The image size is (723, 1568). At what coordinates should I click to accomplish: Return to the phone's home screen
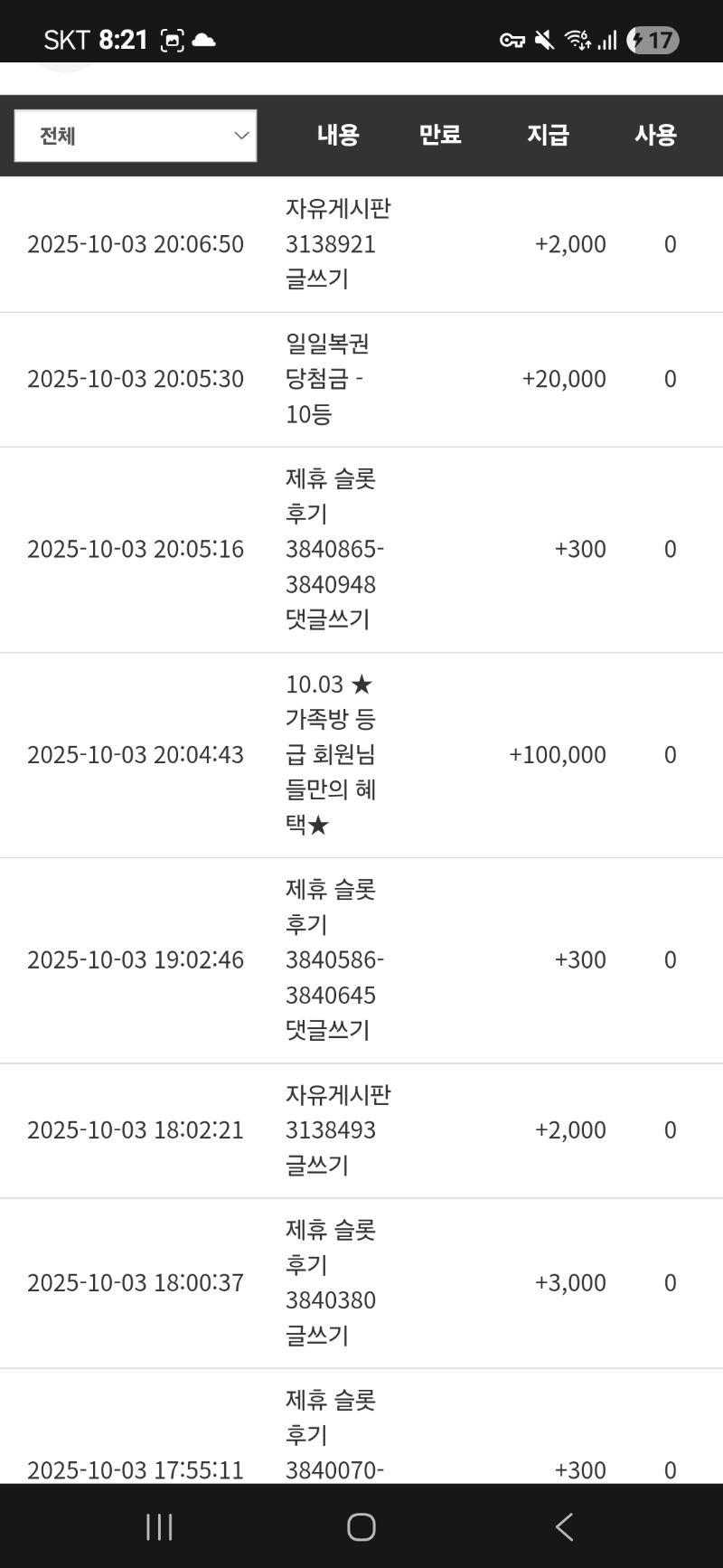pos(361,1526)
